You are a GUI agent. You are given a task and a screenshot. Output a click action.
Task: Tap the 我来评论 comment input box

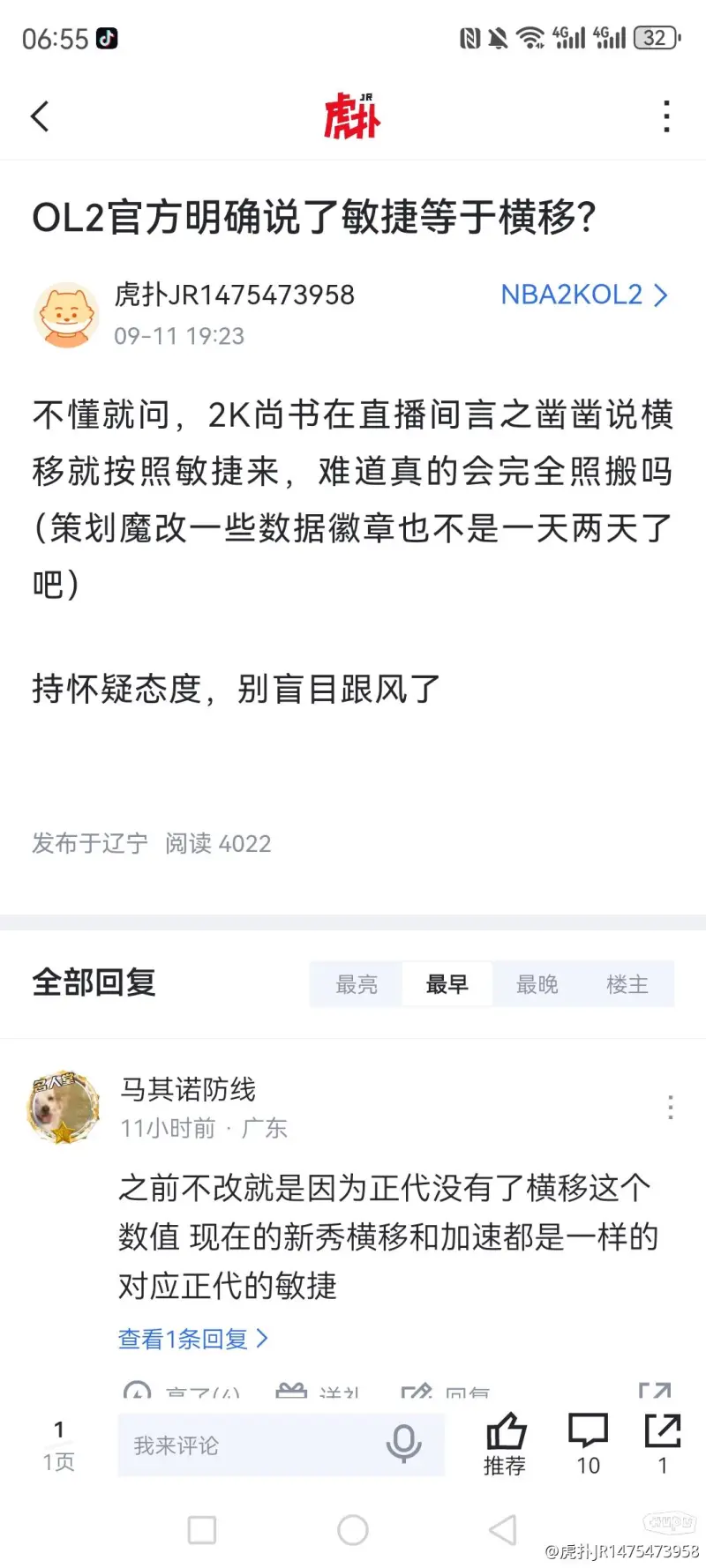pos(247,1445)
